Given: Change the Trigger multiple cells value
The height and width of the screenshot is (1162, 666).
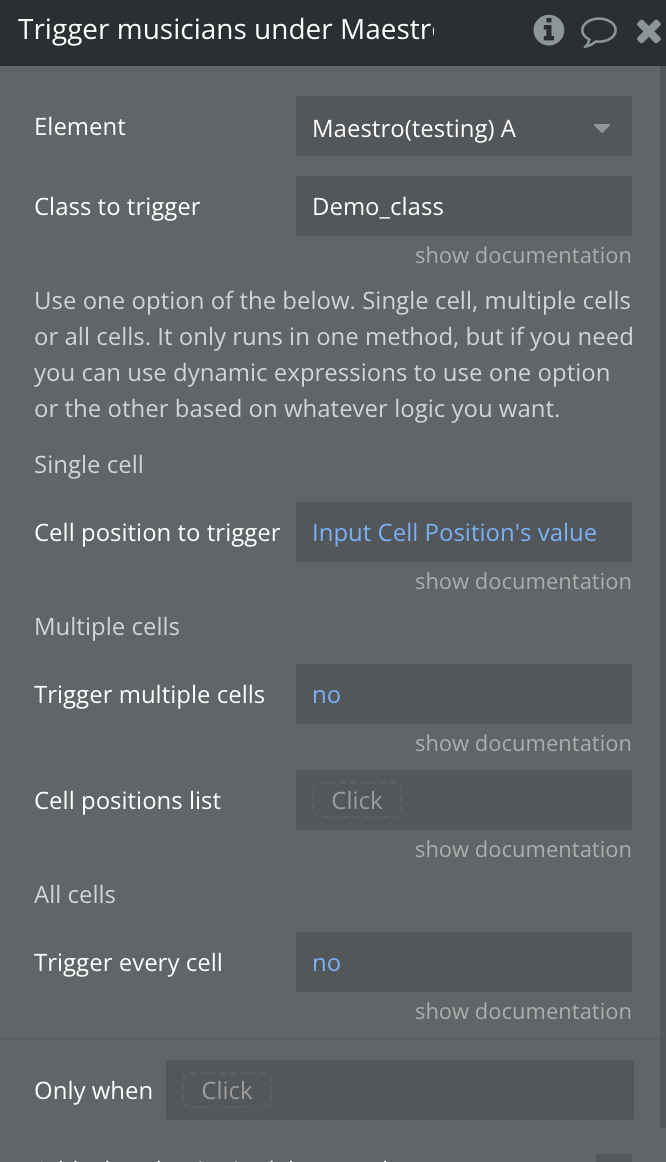Looking at the screenshot, I should [x=463, y=695].
